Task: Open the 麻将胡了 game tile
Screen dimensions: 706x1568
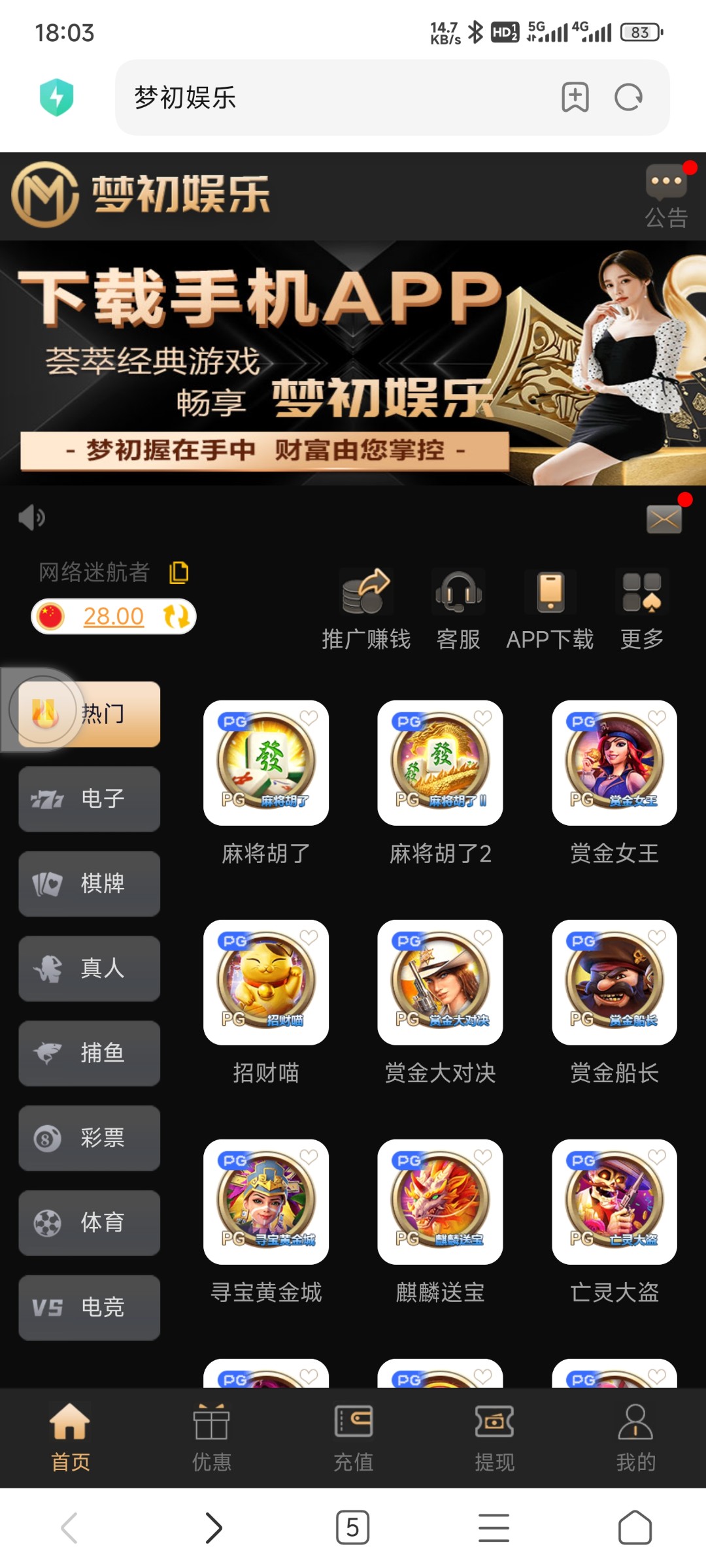Action: pos(266,763)
